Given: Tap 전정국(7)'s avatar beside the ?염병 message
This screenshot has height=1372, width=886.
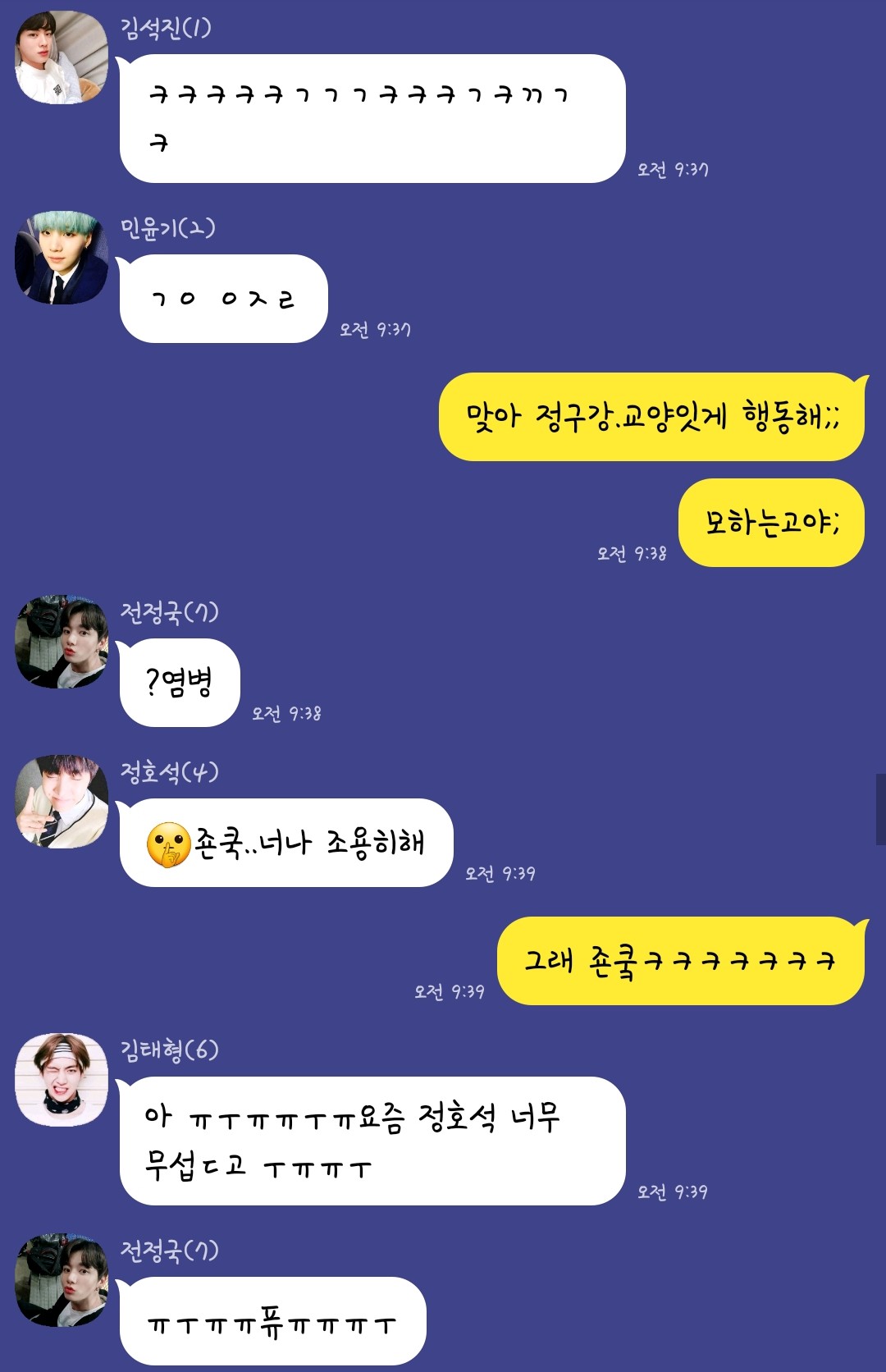Looking at the screenshot, I should click(62, 642).
